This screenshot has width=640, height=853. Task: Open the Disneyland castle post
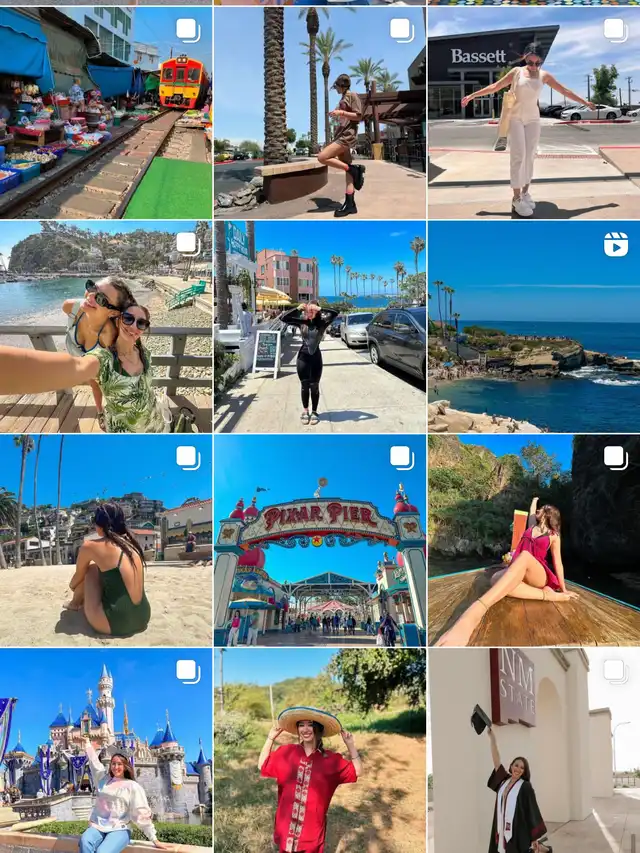click(x=105, y=750)
